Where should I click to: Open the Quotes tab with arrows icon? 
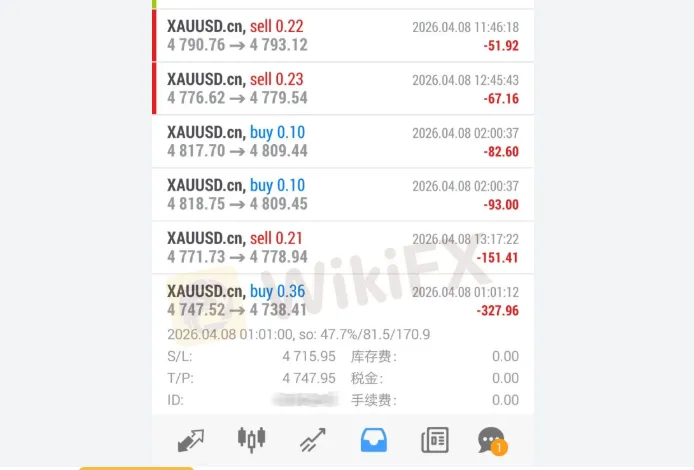[x=191, y=440]
